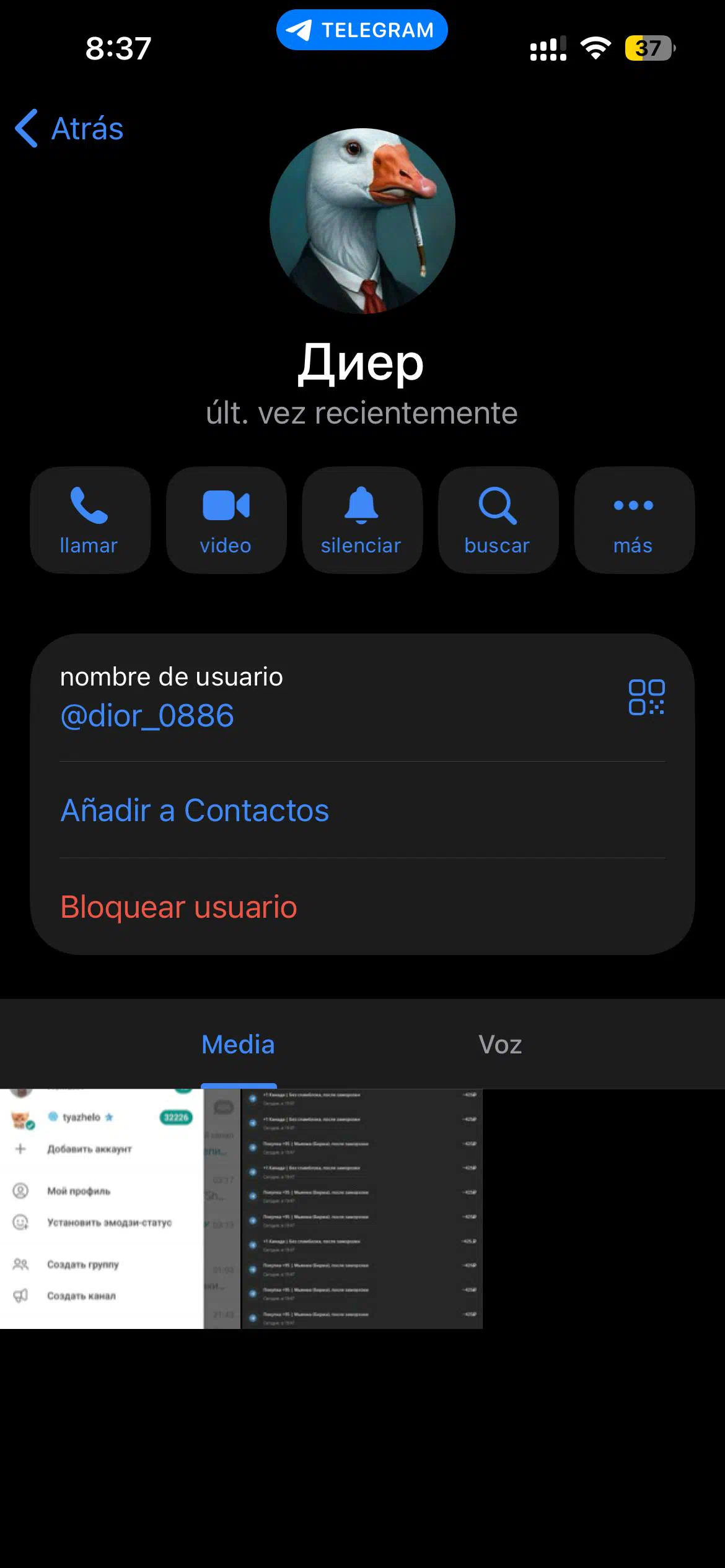
Task: Choose Bloquear usuario
Action: pos(178,907)
